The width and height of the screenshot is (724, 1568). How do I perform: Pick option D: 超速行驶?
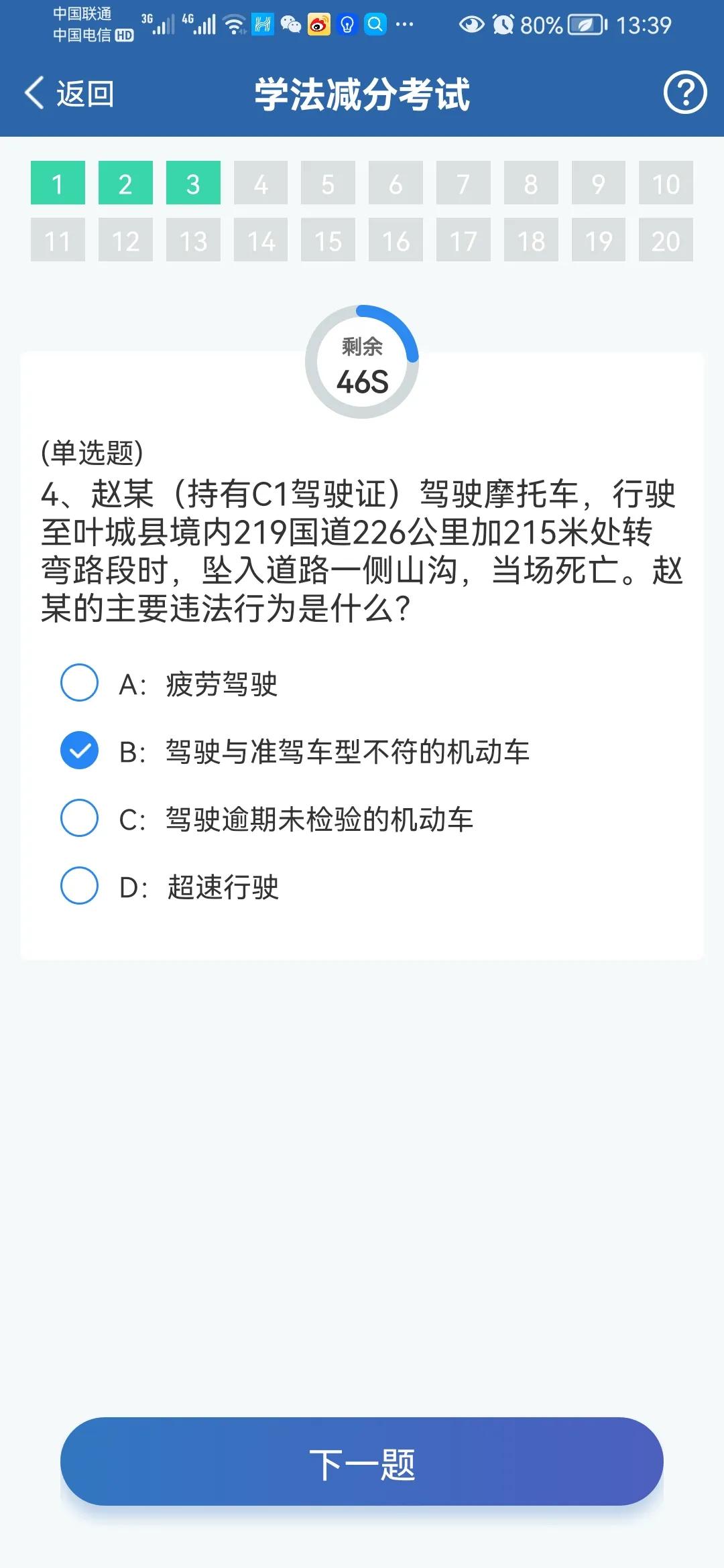click(x=170, y=887)
